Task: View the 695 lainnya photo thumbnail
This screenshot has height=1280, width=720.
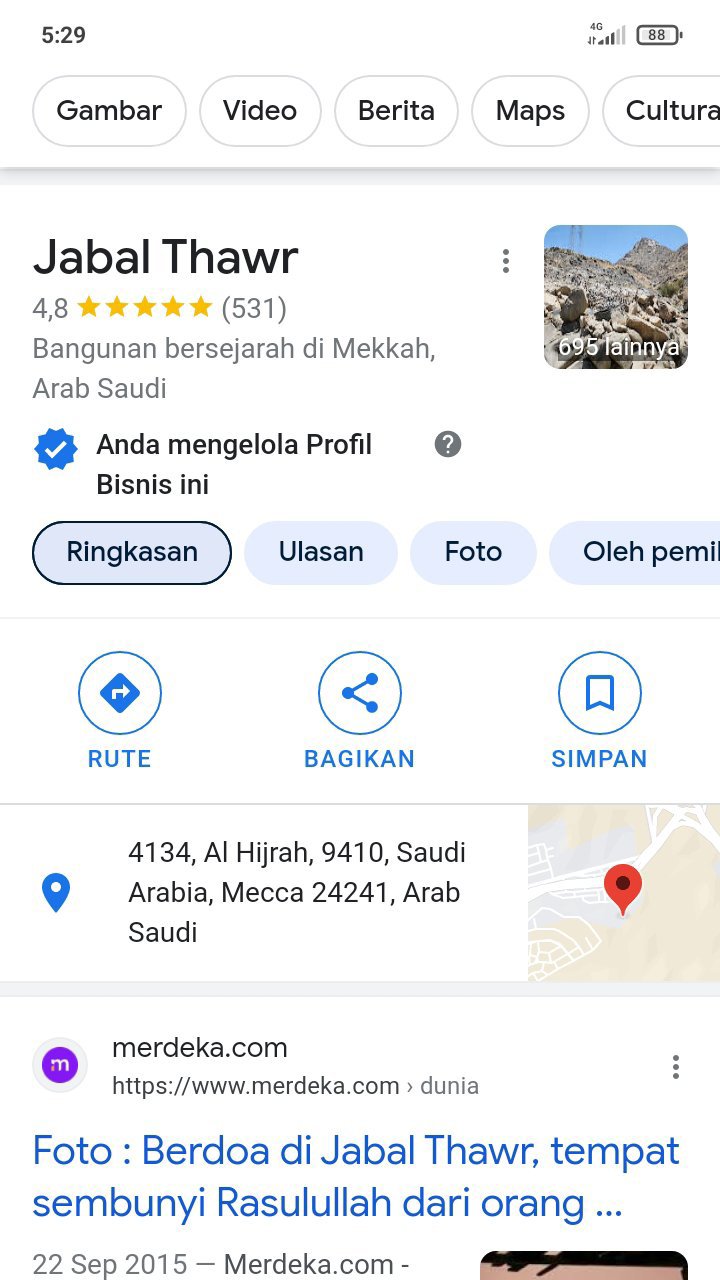Action: pyautogui.click(x=616, y=297)
